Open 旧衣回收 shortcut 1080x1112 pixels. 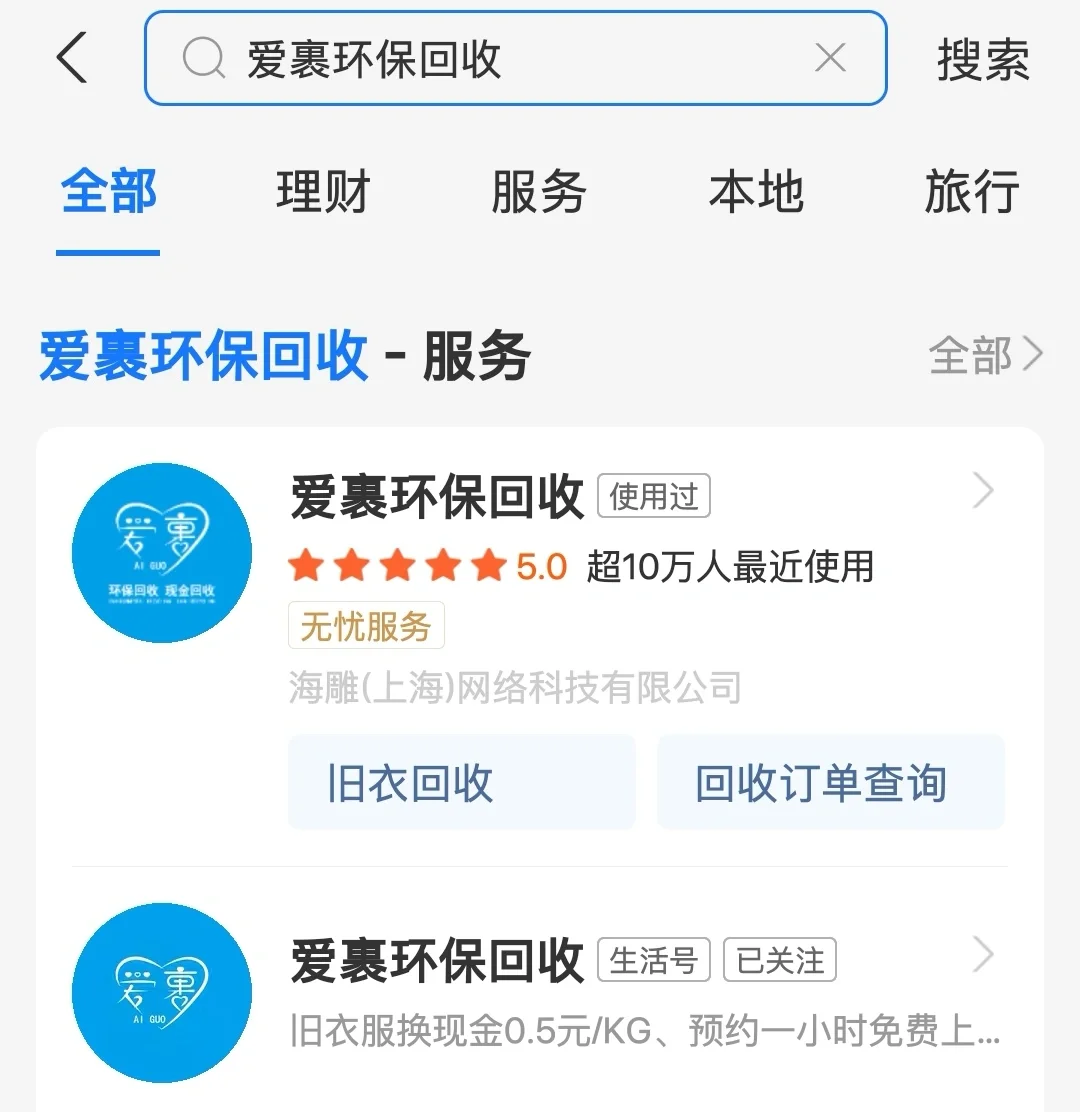[461, 783]
